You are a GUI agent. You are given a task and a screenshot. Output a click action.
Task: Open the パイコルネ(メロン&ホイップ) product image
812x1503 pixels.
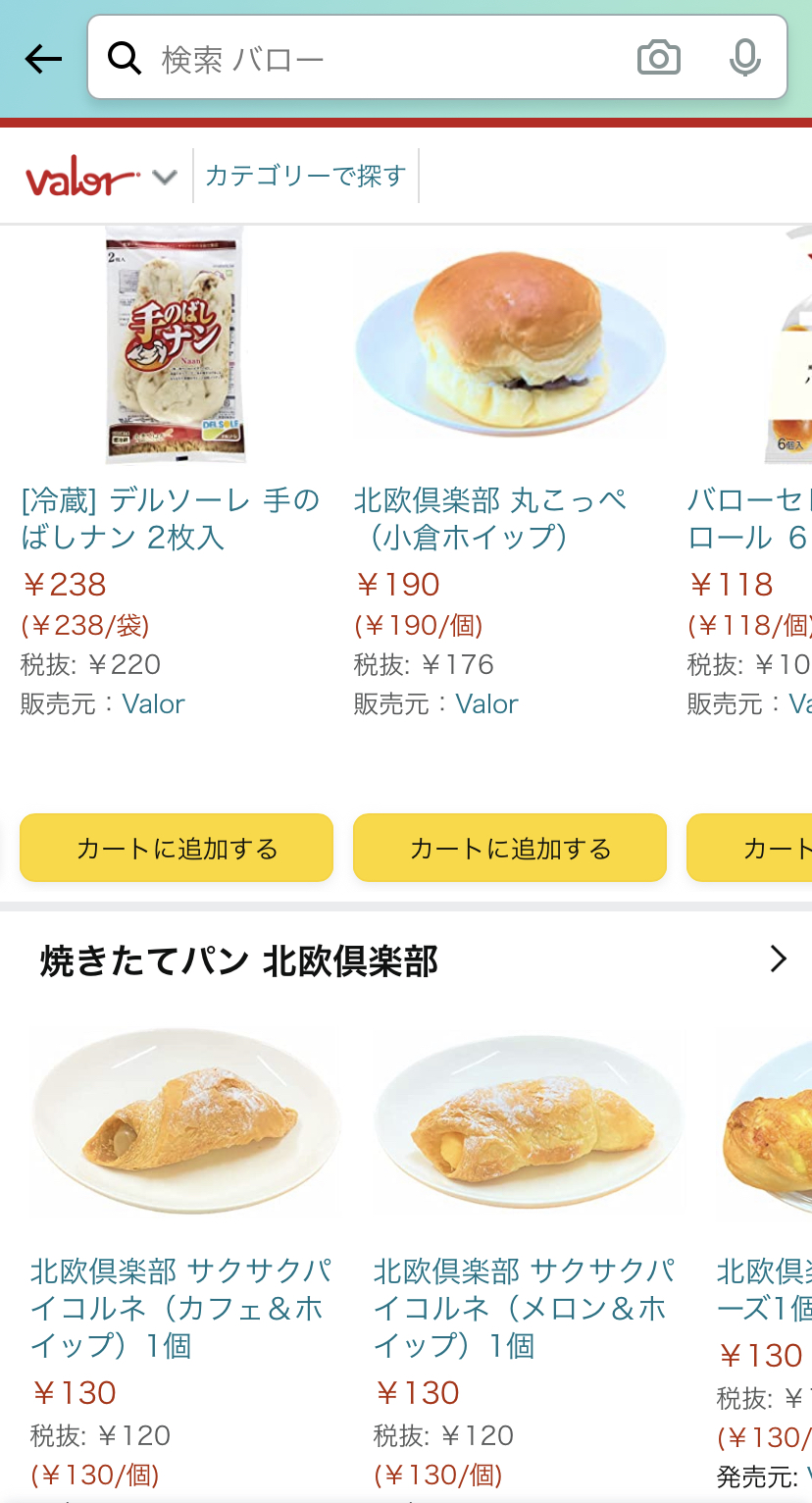point(529,1120)
